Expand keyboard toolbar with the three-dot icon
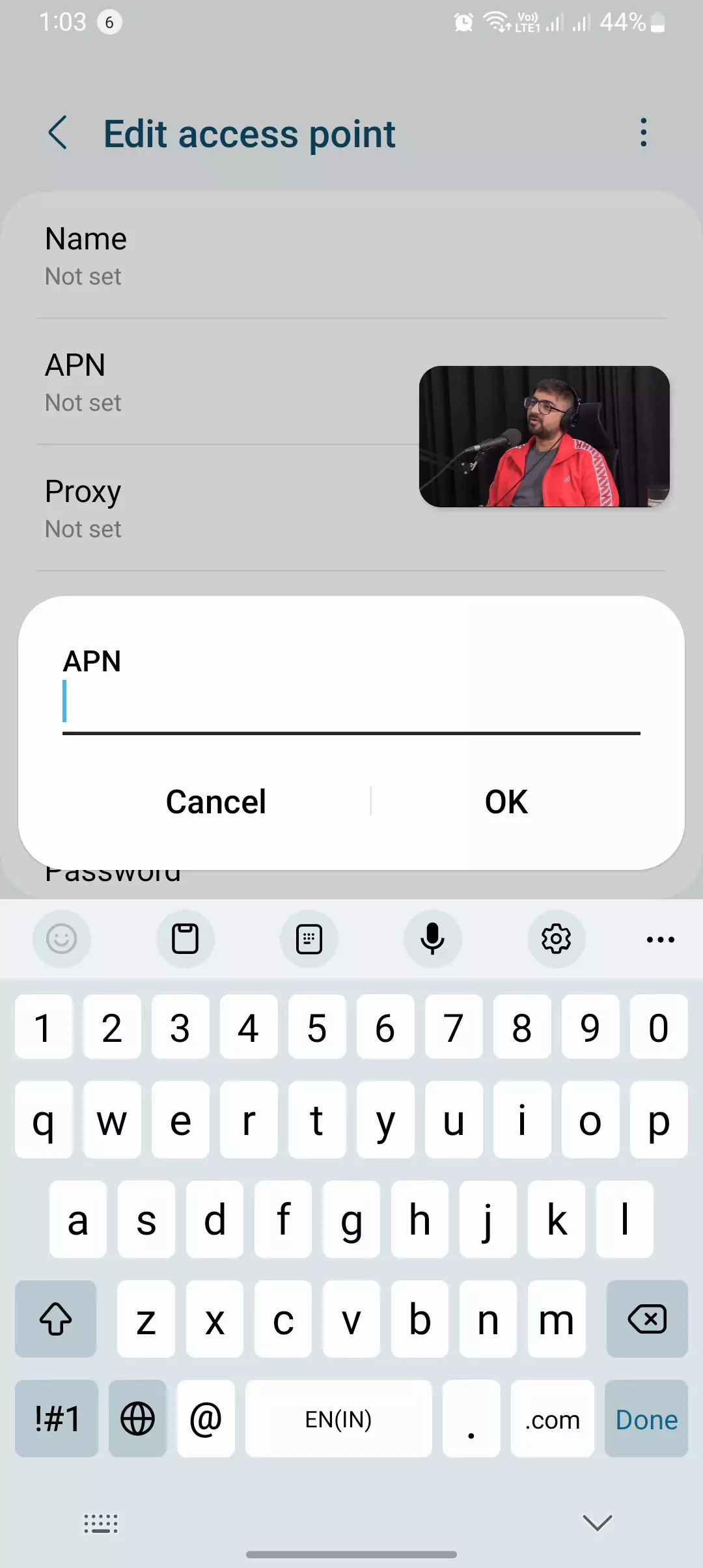The image size is (703, 1568). pos(660,939)
